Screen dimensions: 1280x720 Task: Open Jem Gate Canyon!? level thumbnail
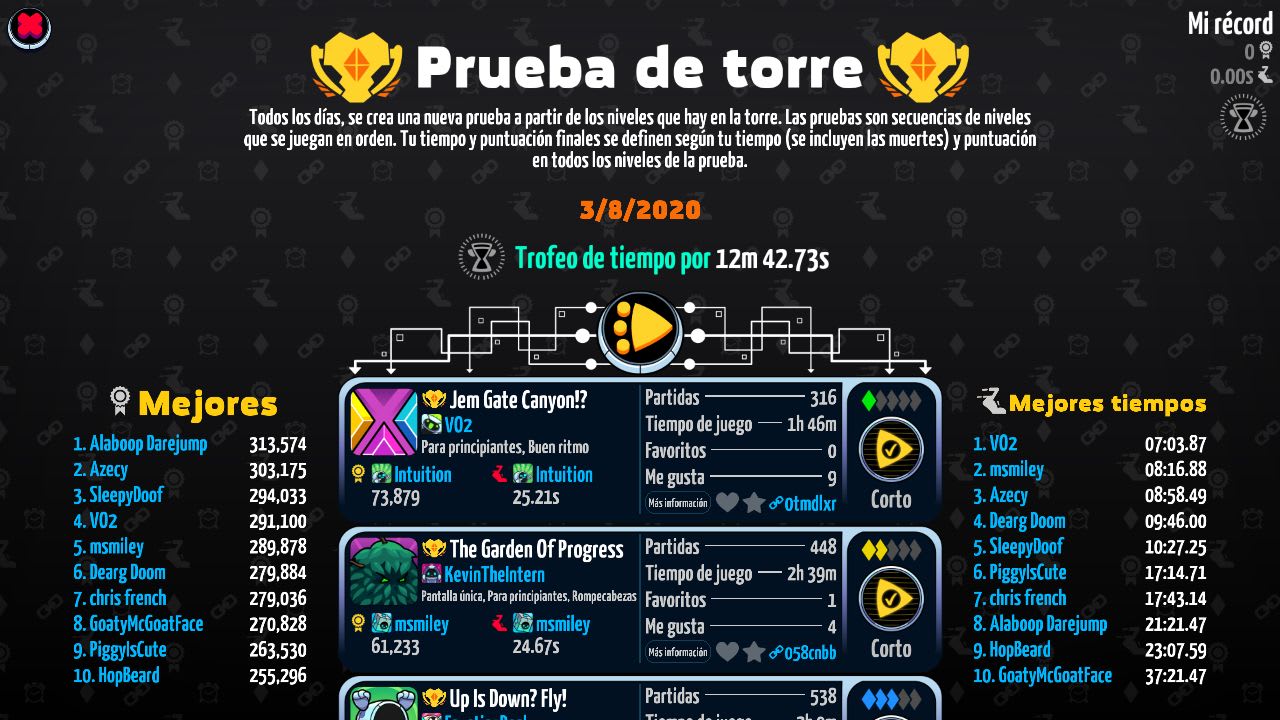click(x=383, y=422)
